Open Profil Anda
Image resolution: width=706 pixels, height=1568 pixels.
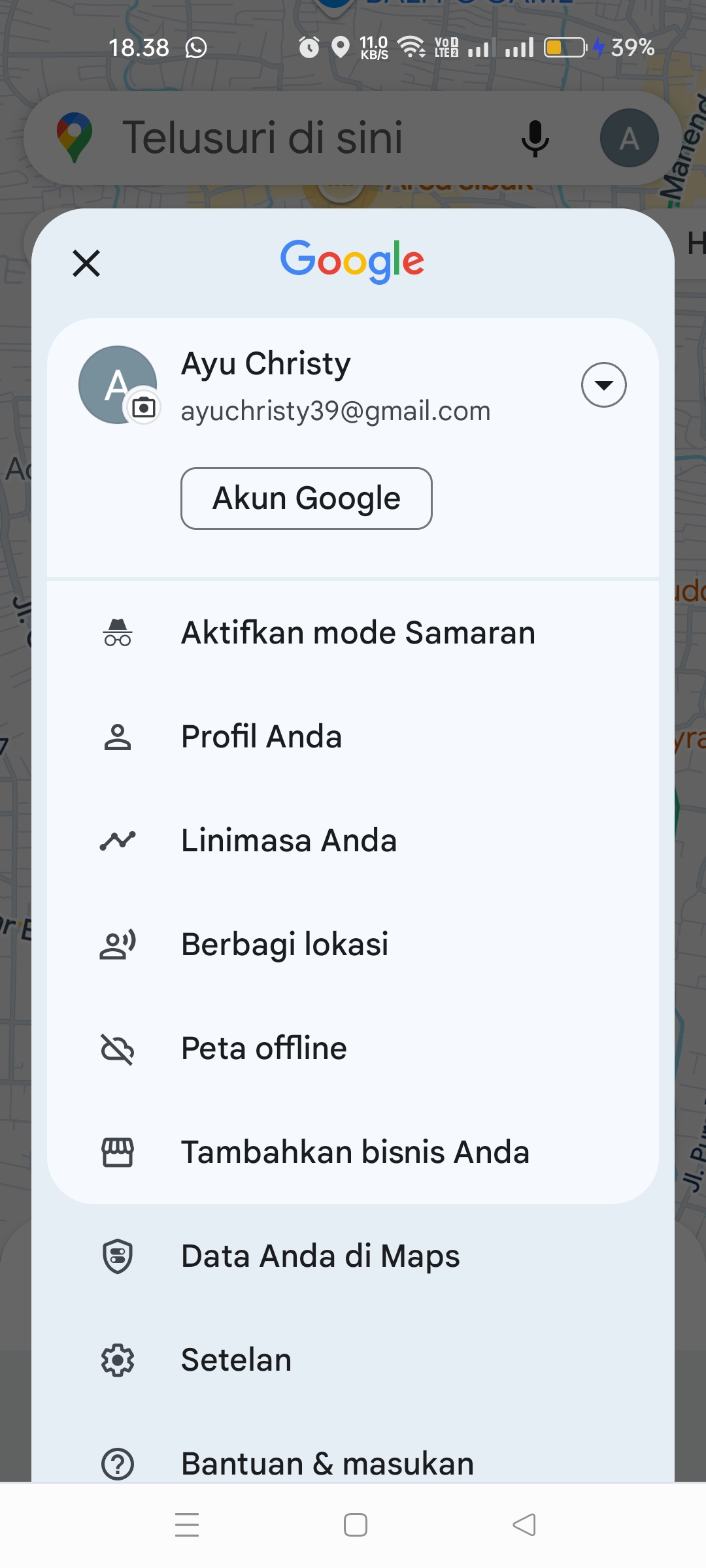tap(353, 736)
